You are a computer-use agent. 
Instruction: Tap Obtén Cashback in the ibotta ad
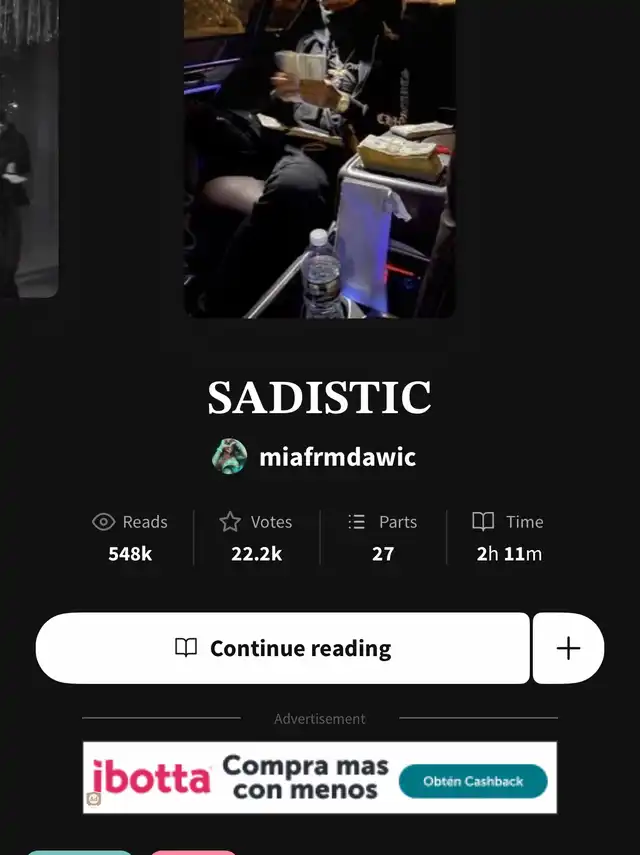[x=473, y=781]
